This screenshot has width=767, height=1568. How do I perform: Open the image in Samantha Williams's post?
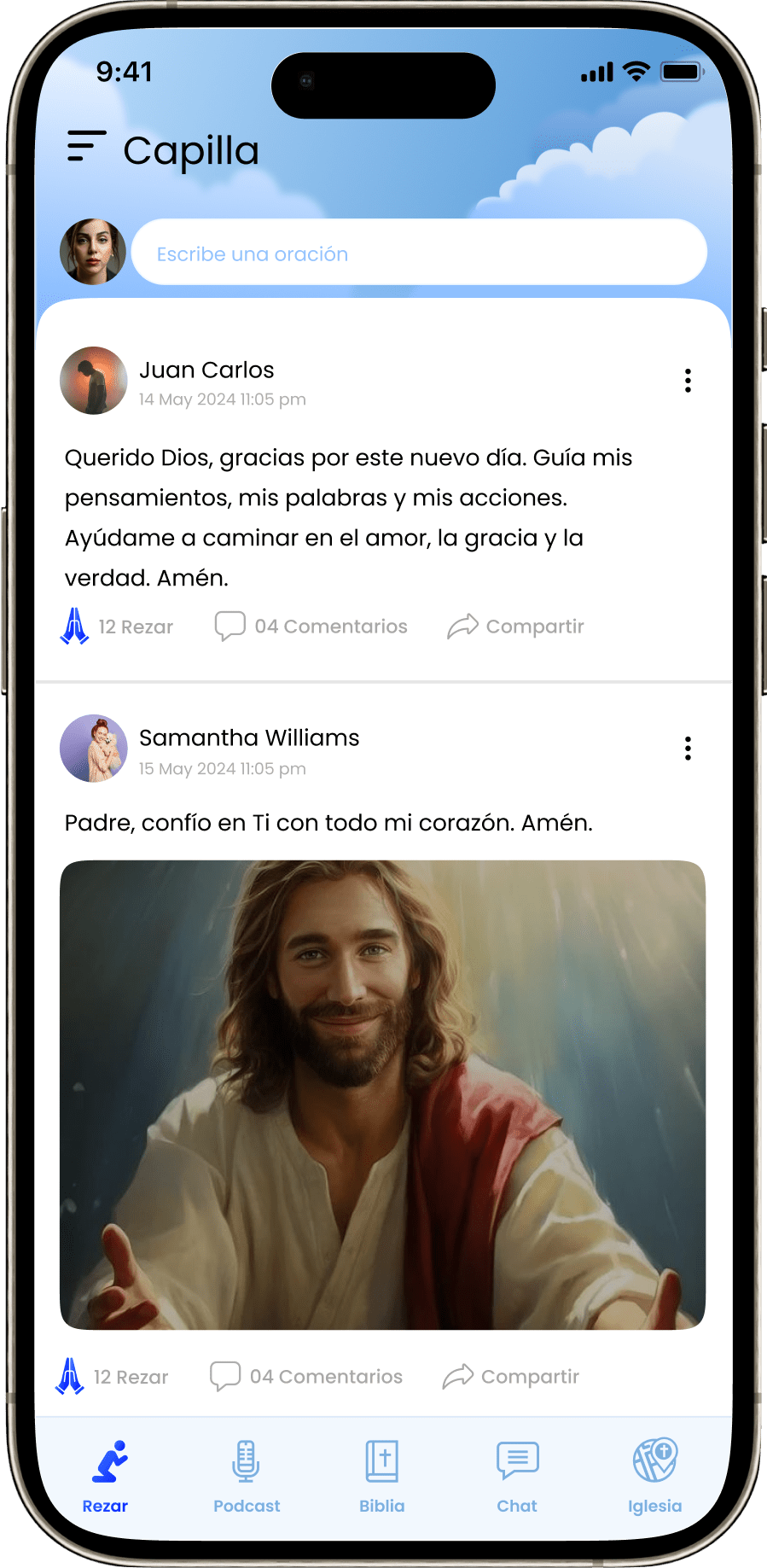(383, 1094)
